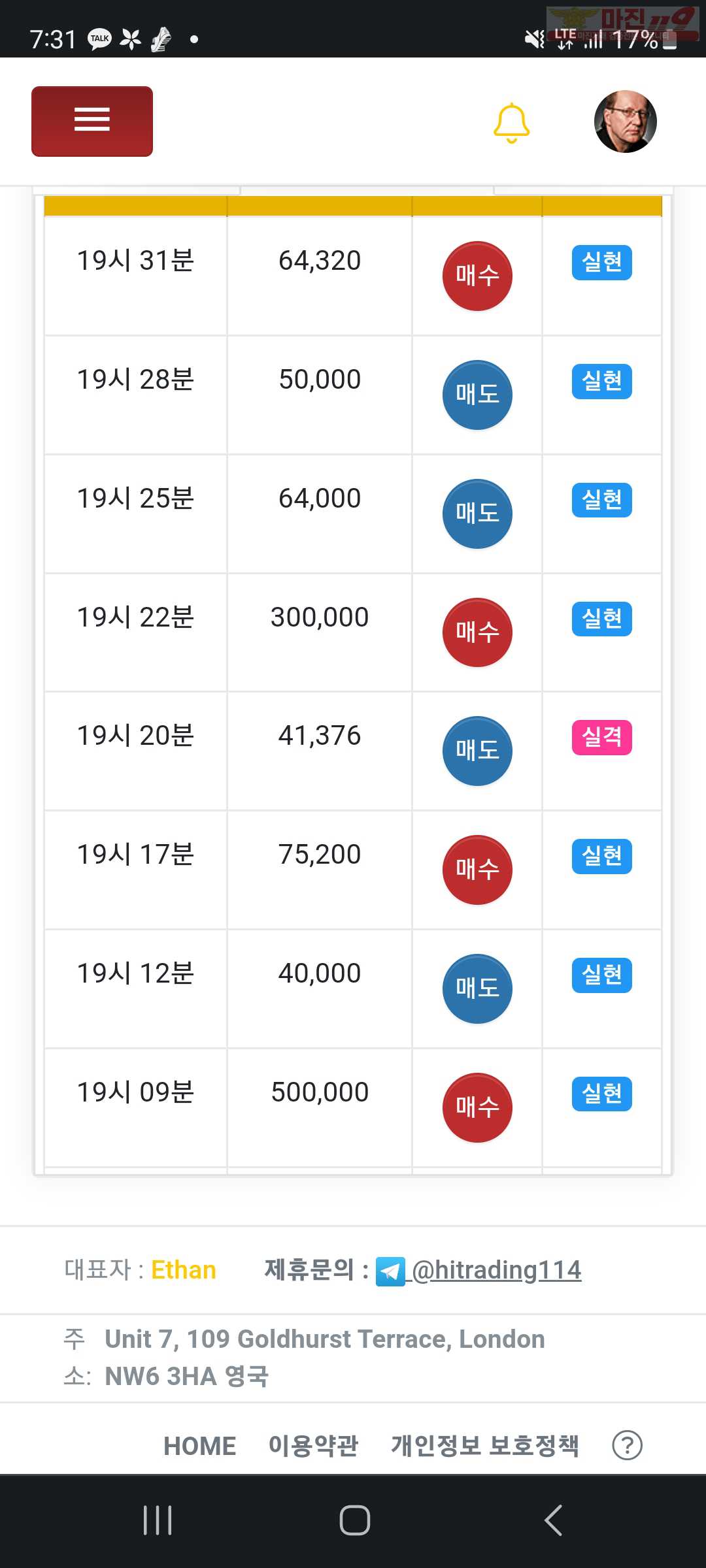Go back with the system back button
706x1568 pixels.
pyautogui.click(x=553, y=1520)
